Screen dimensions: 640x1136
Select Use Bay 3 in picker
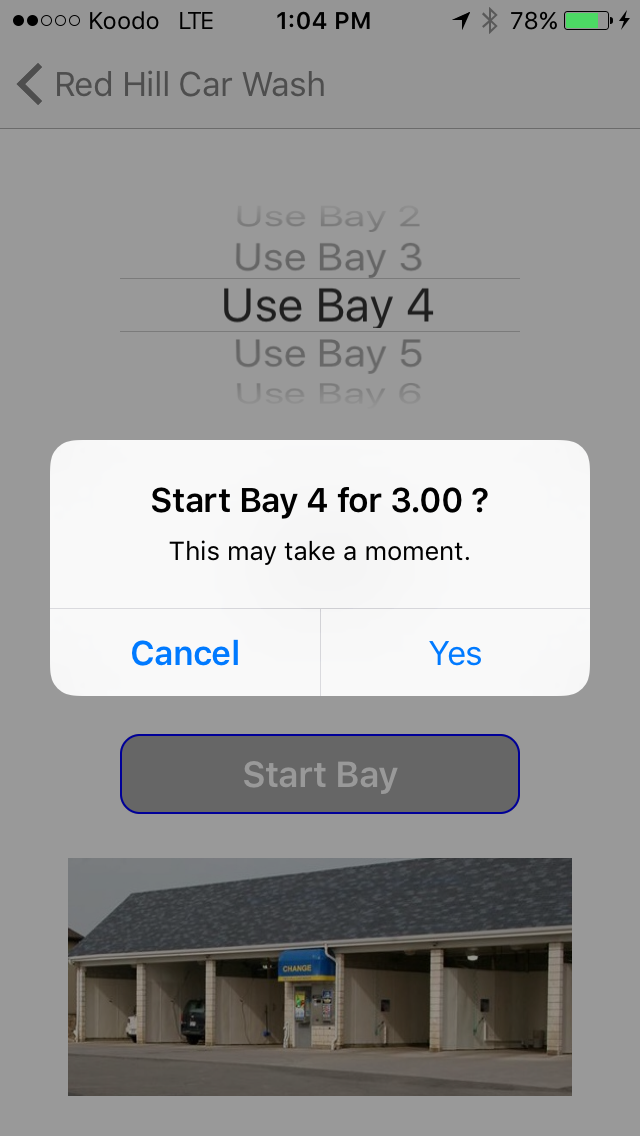[328, 257]
